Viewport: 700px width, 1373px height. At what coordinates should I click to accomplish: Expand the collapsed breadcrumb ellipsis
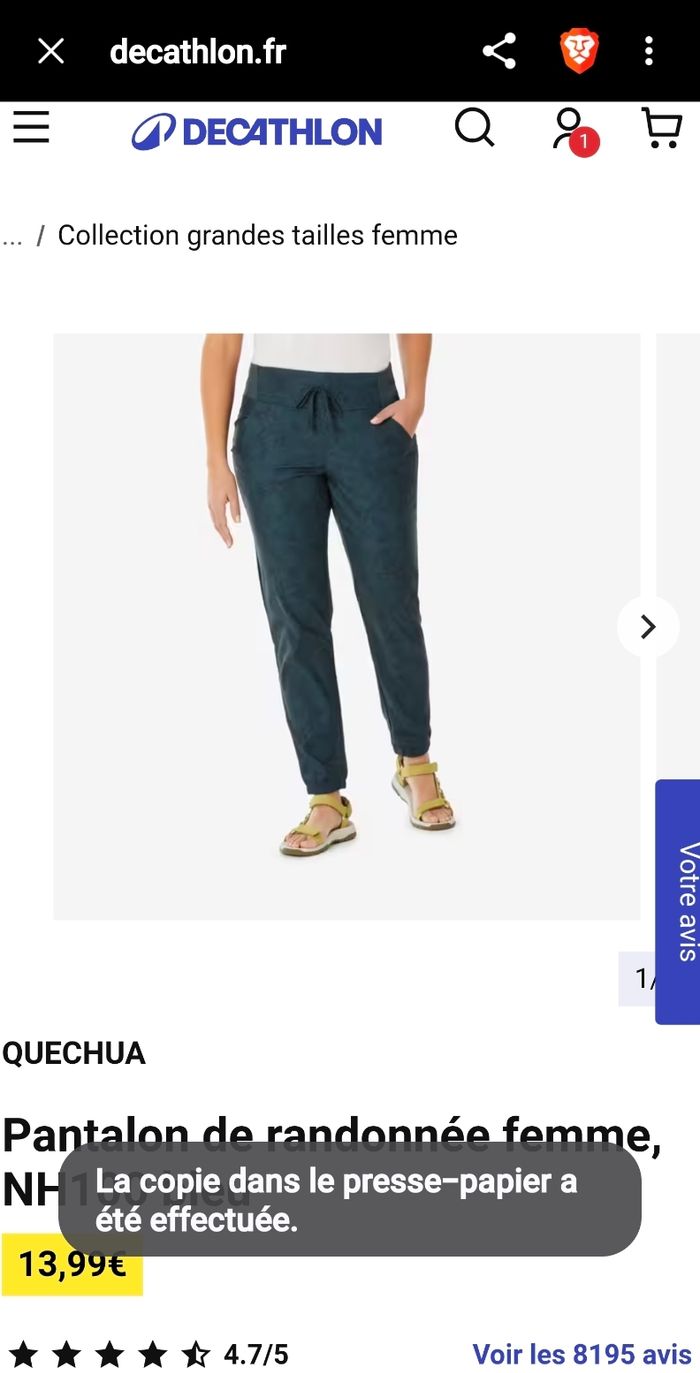[12, 237]
